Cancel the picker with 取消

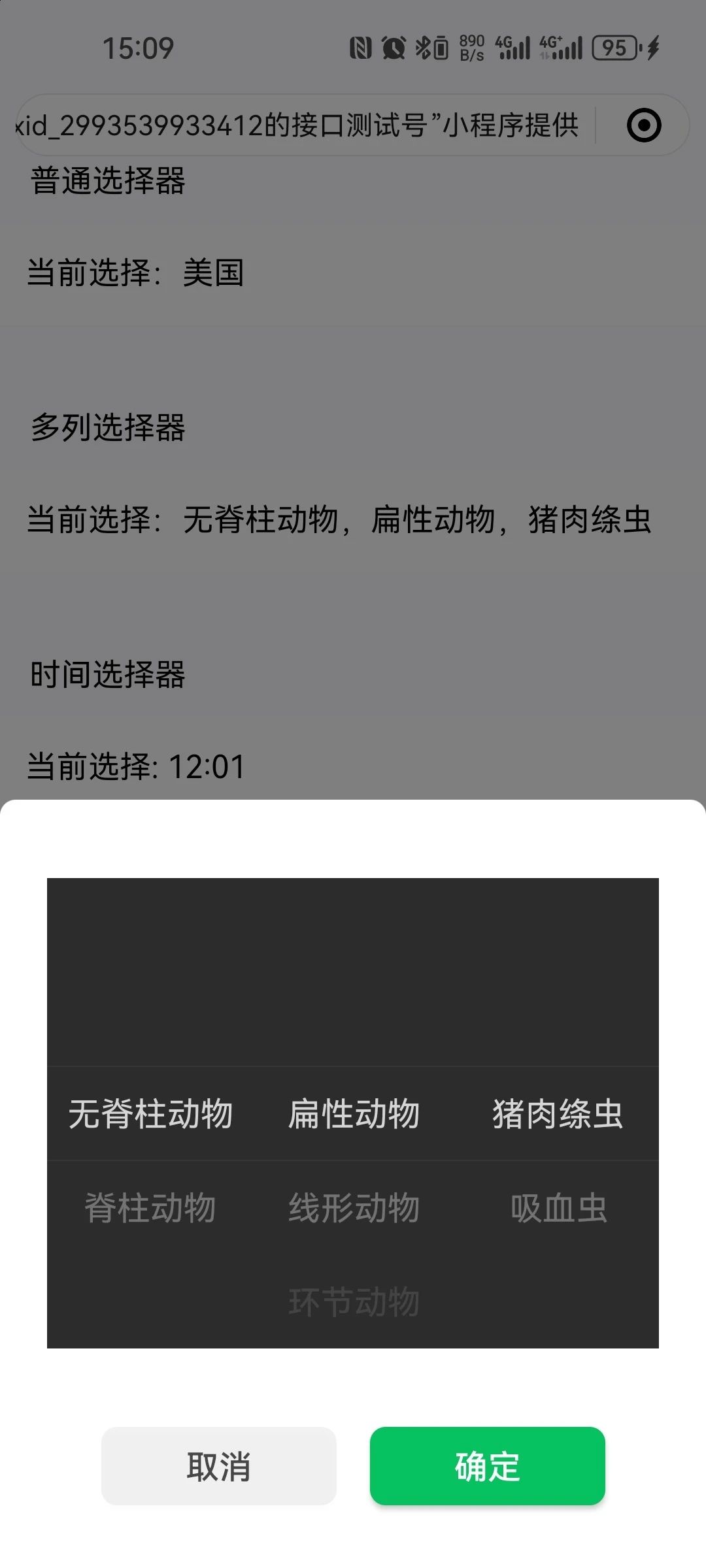[219, 1466]
